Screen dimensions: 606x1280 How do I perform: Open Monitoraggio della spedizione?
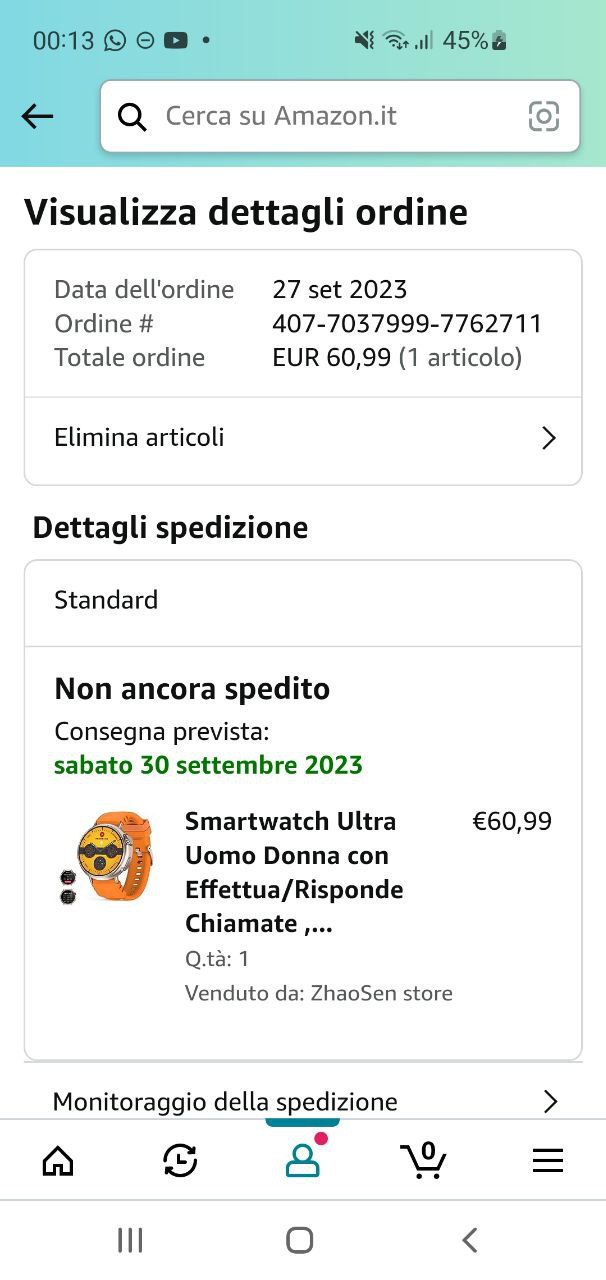(303, 1101)
